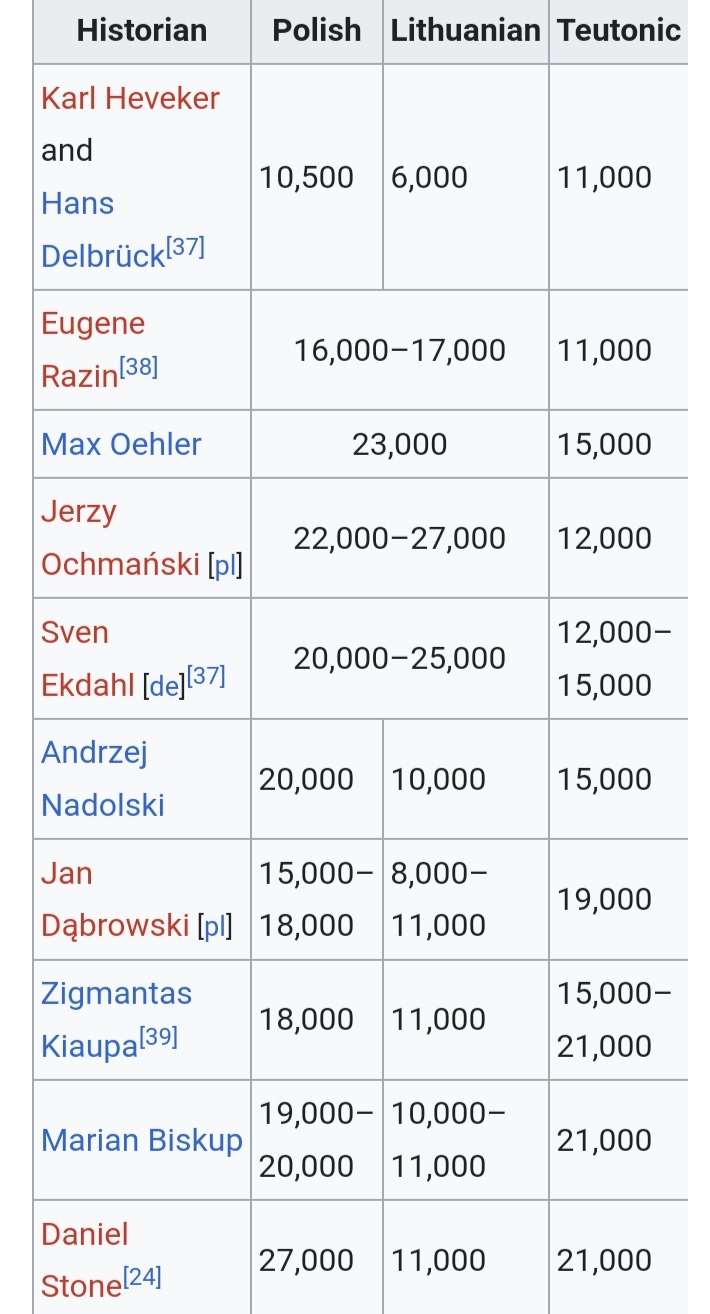The width and height of the screenshot is (710, 1314).
Task: Open the Karl Heveker link
Action: pyautogui.click(x=130, y=98)
